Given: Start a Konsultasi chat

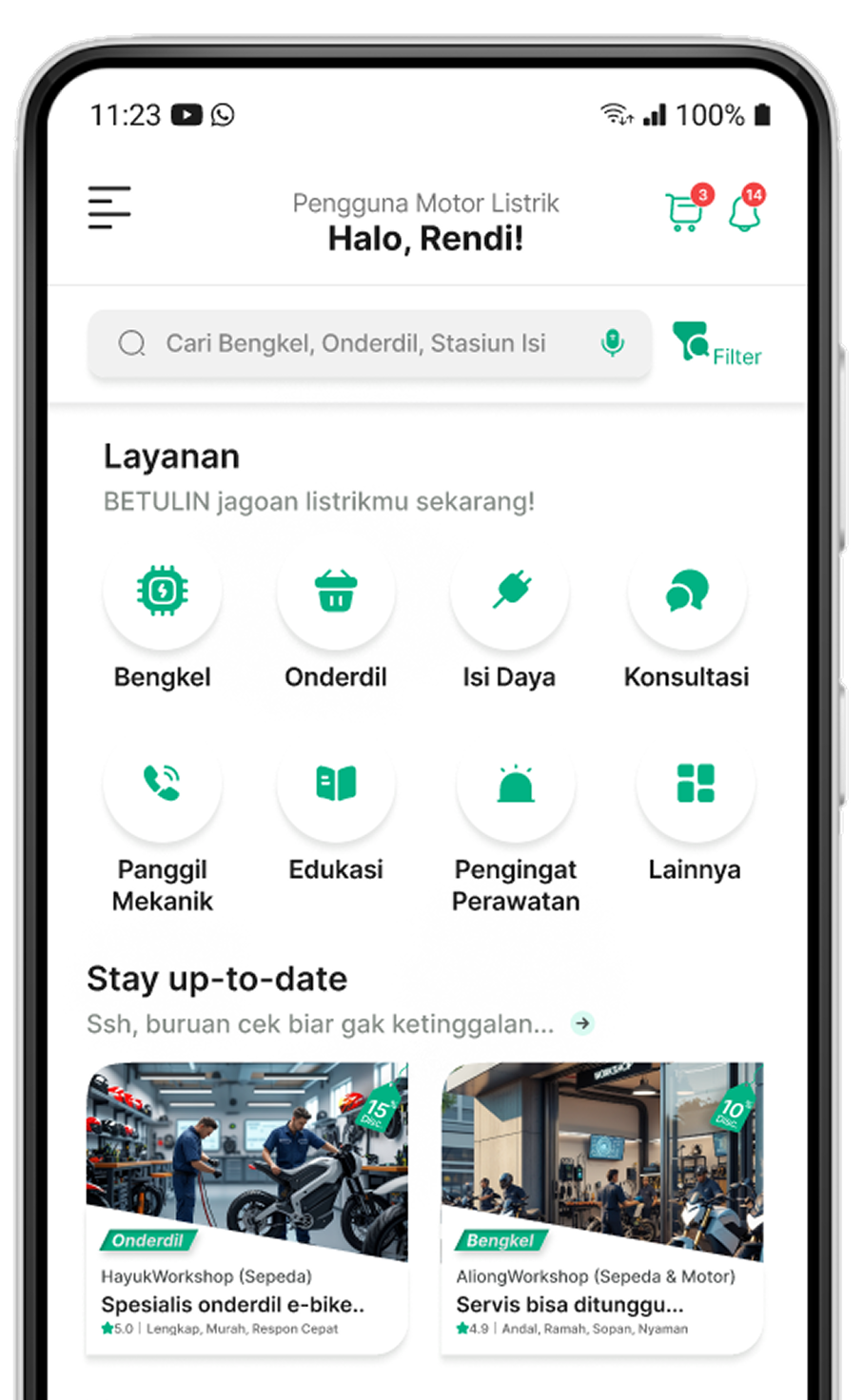Looking at the screenshot, I should pyautogui.click(x=687, y=593).
